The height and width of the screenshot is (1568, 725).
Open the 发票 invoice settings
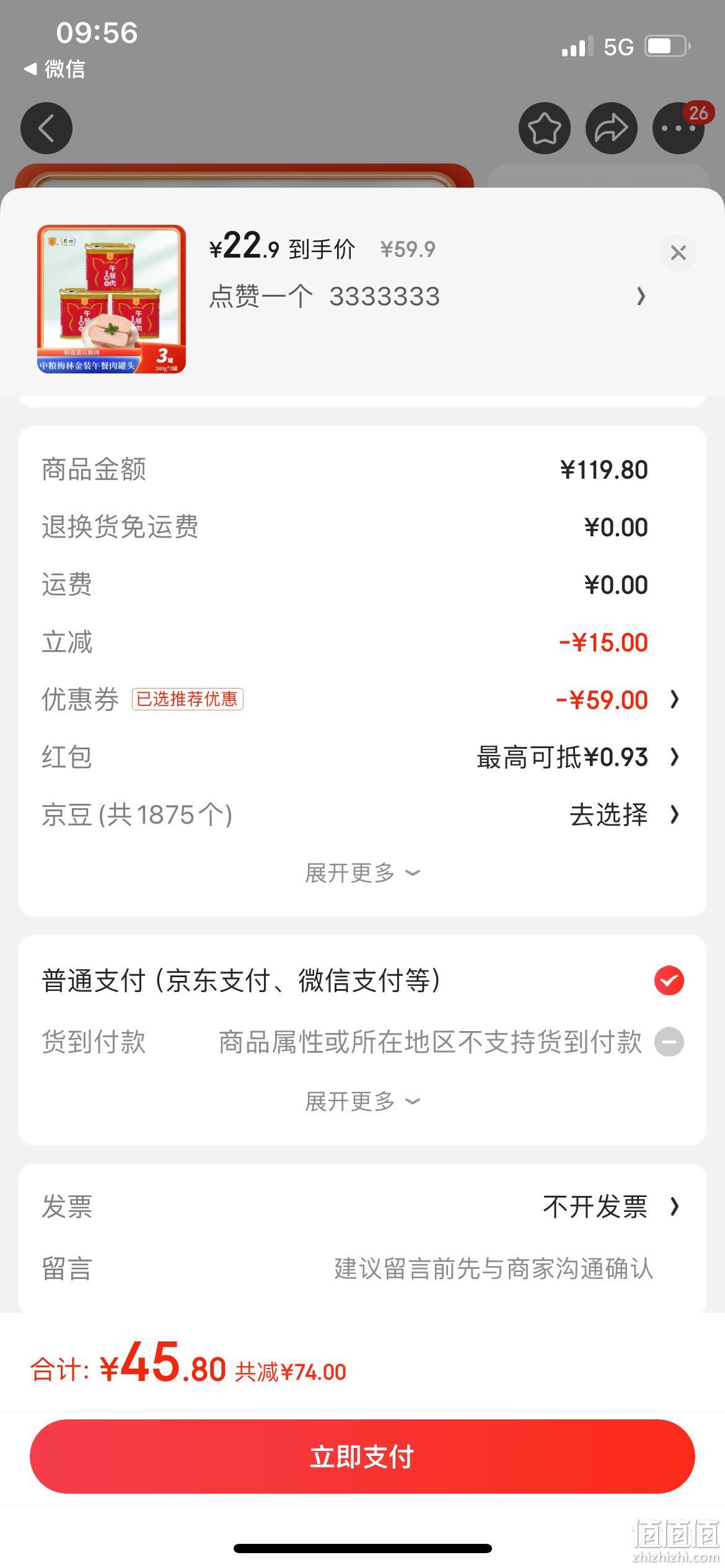point(362,1207)
